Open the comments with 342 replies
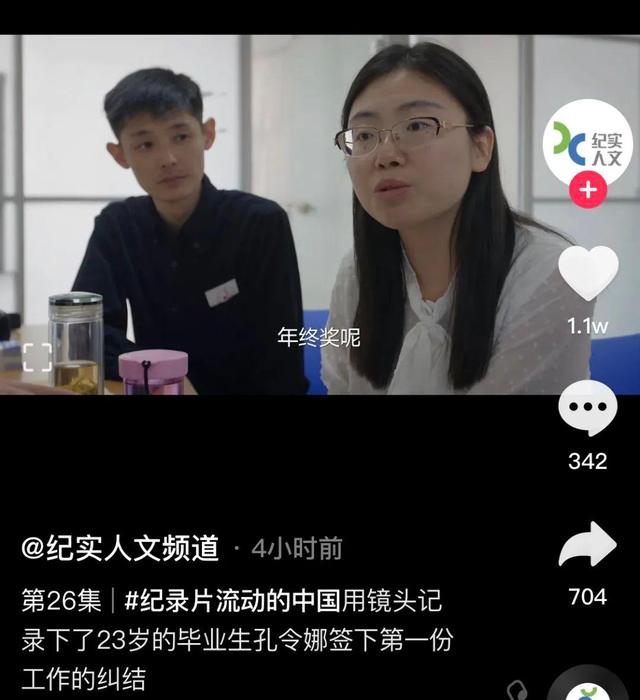 pyautogui.click(x=587, y=409)
